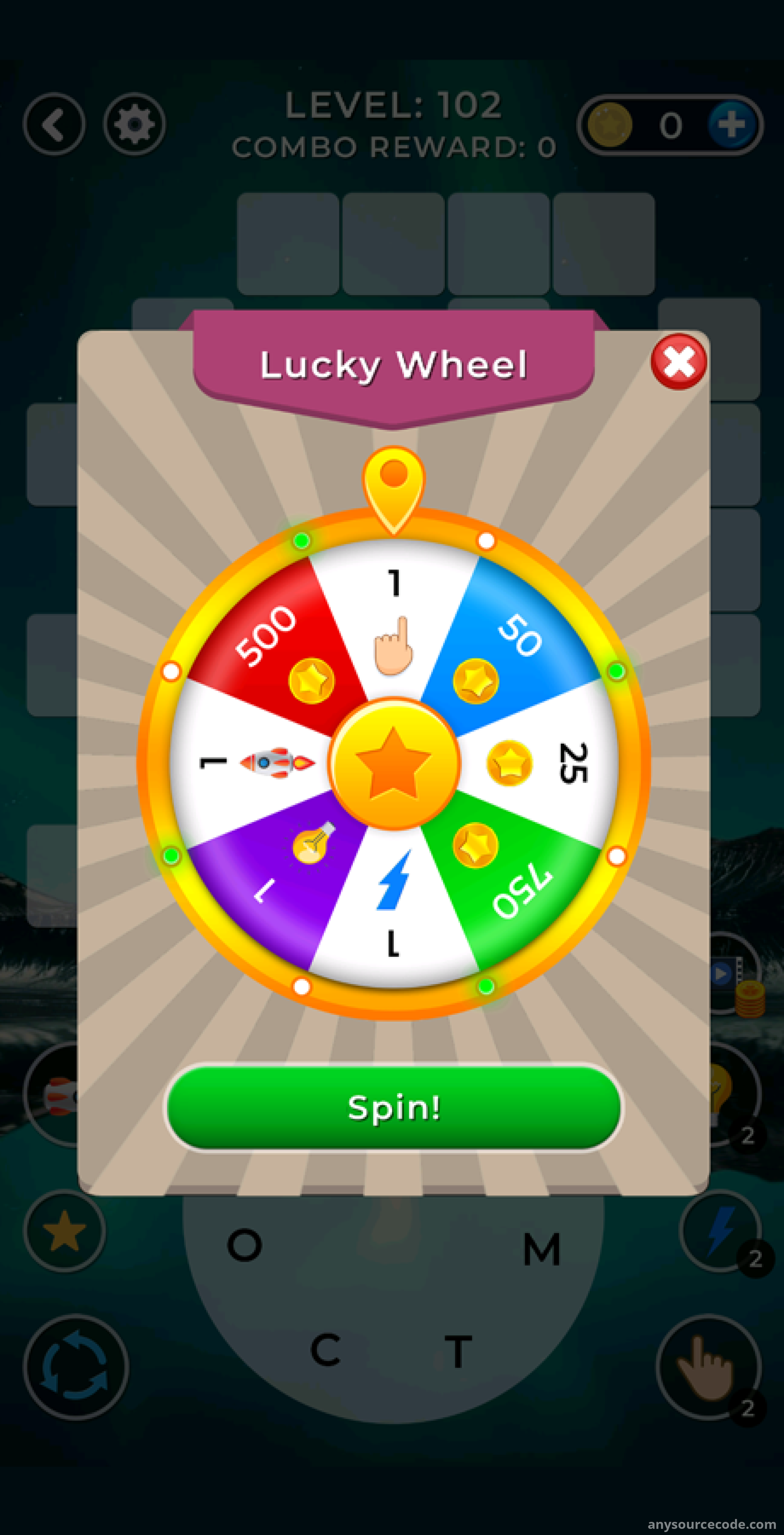This screenshot has width=784, height=1535.
Task: Shuffle the letters with the refresh icon
Action: [x=75, y=1367]
